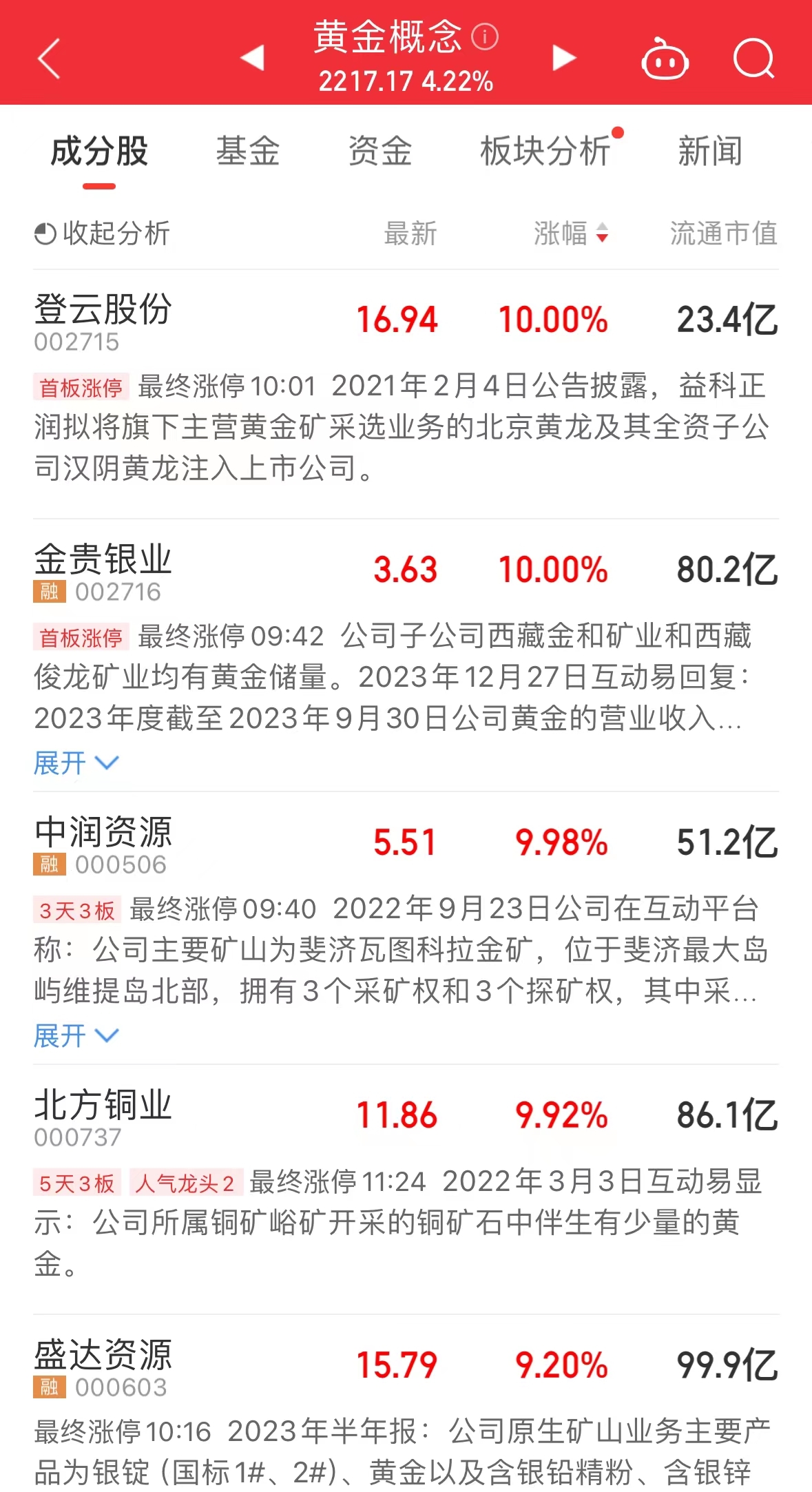Switch to the 基金 tab

[248, 151]
